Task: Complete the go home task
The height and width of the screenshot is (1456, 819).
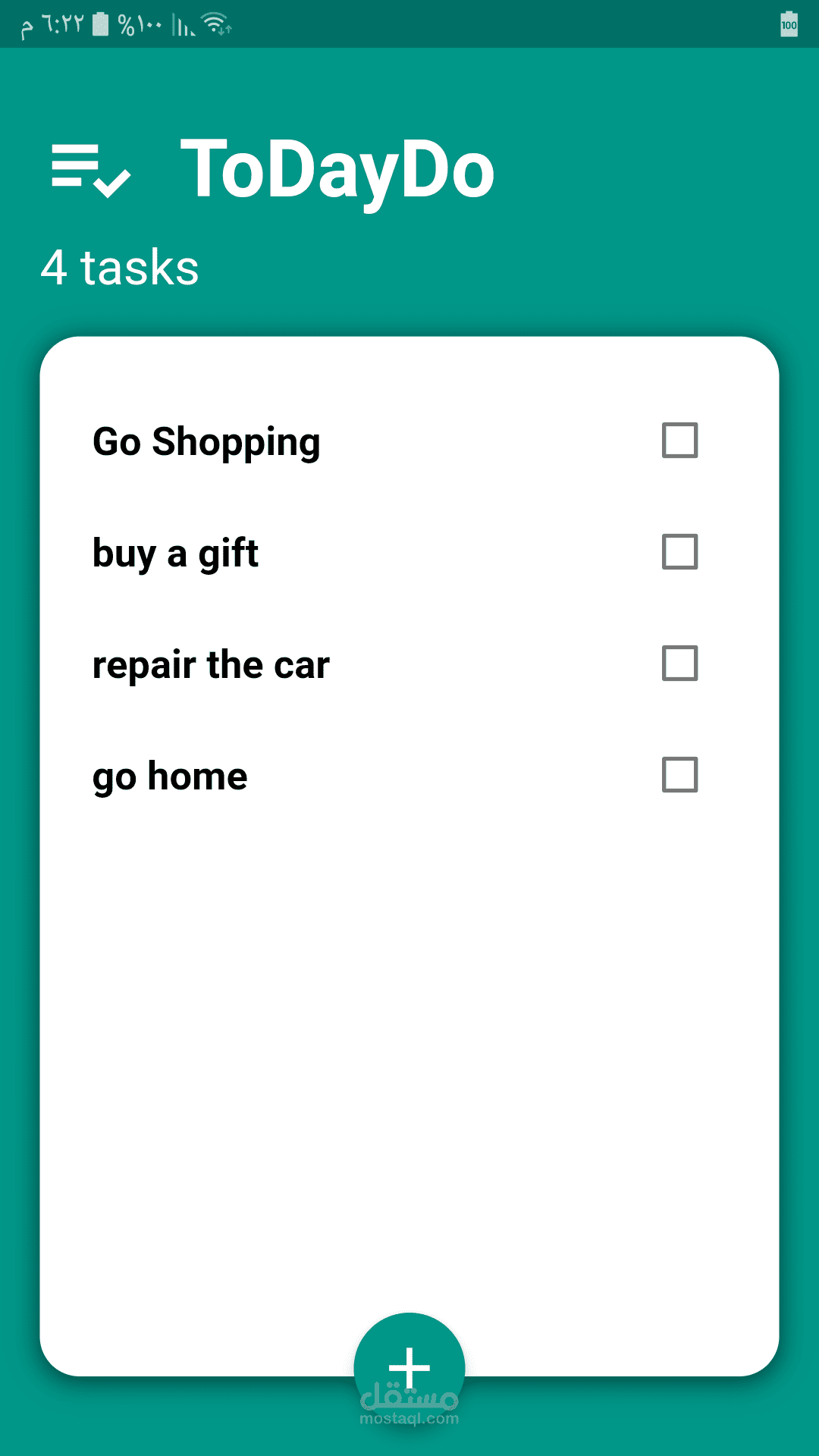Action: coord(679,775)
